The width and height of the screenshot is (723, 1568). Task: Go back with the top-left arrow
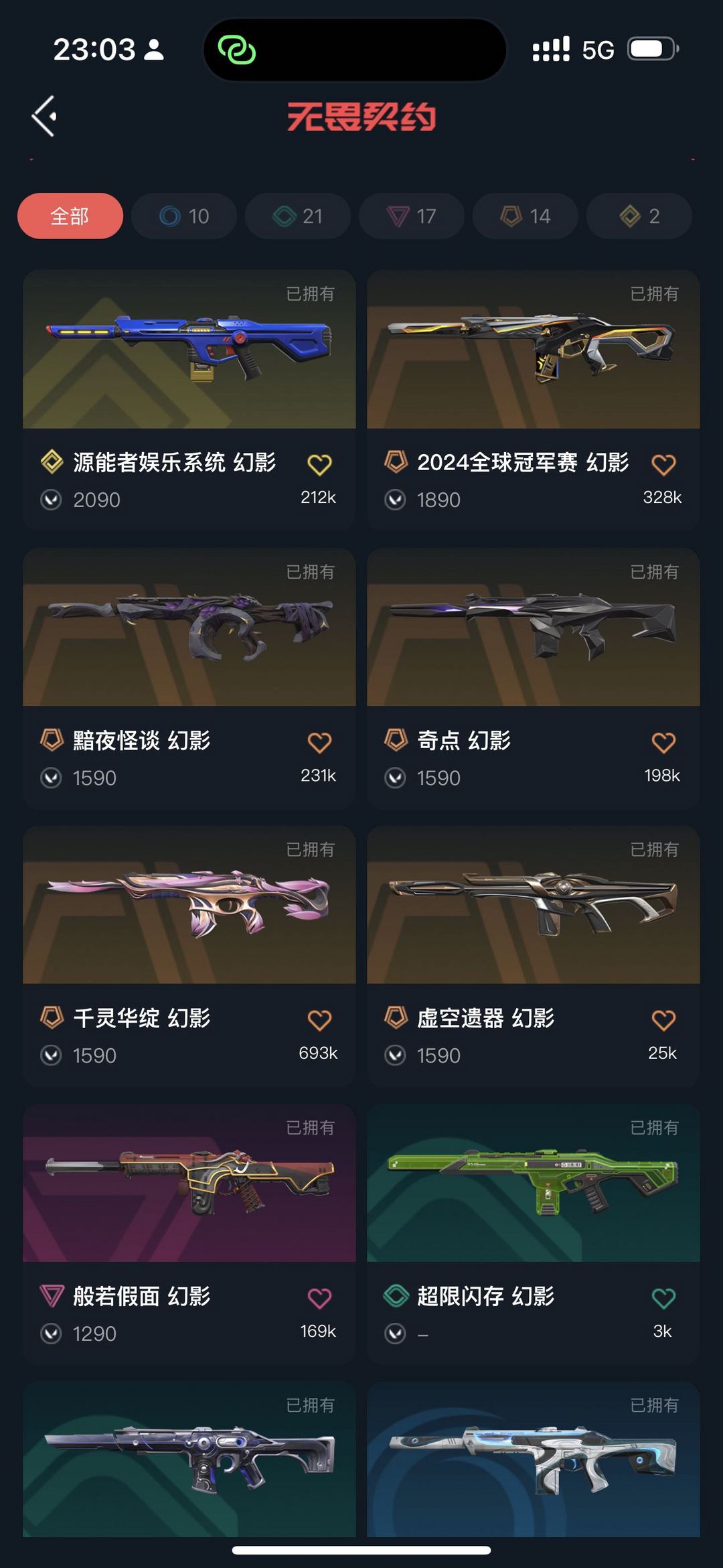pyautogui.click(x=44, y=117)
